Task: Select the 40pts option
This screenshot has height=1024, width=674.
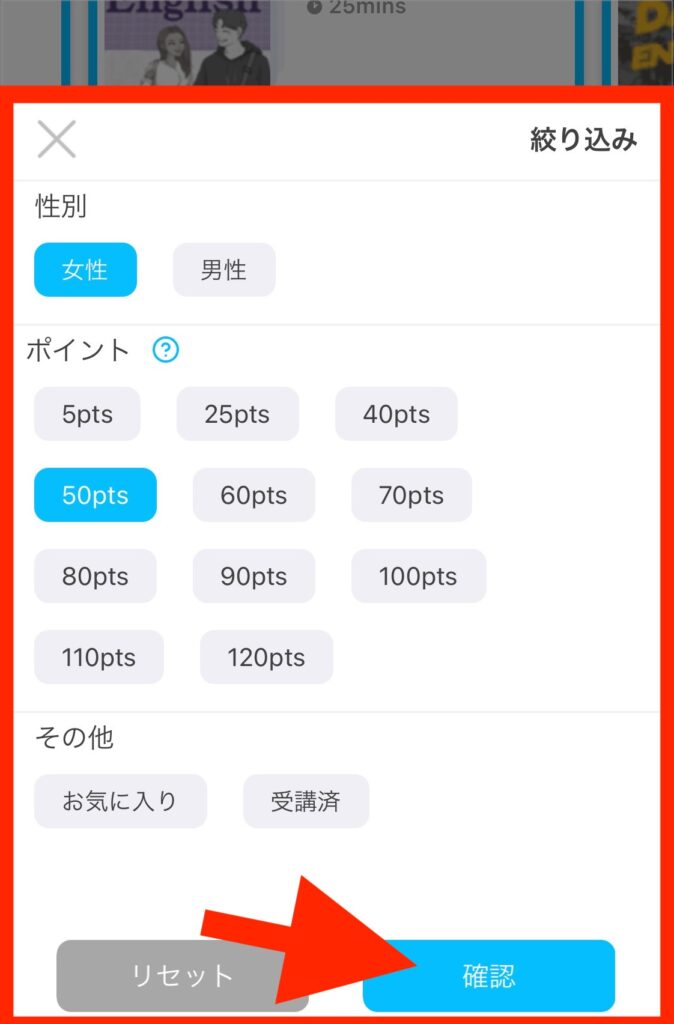Action: point(396,414)
